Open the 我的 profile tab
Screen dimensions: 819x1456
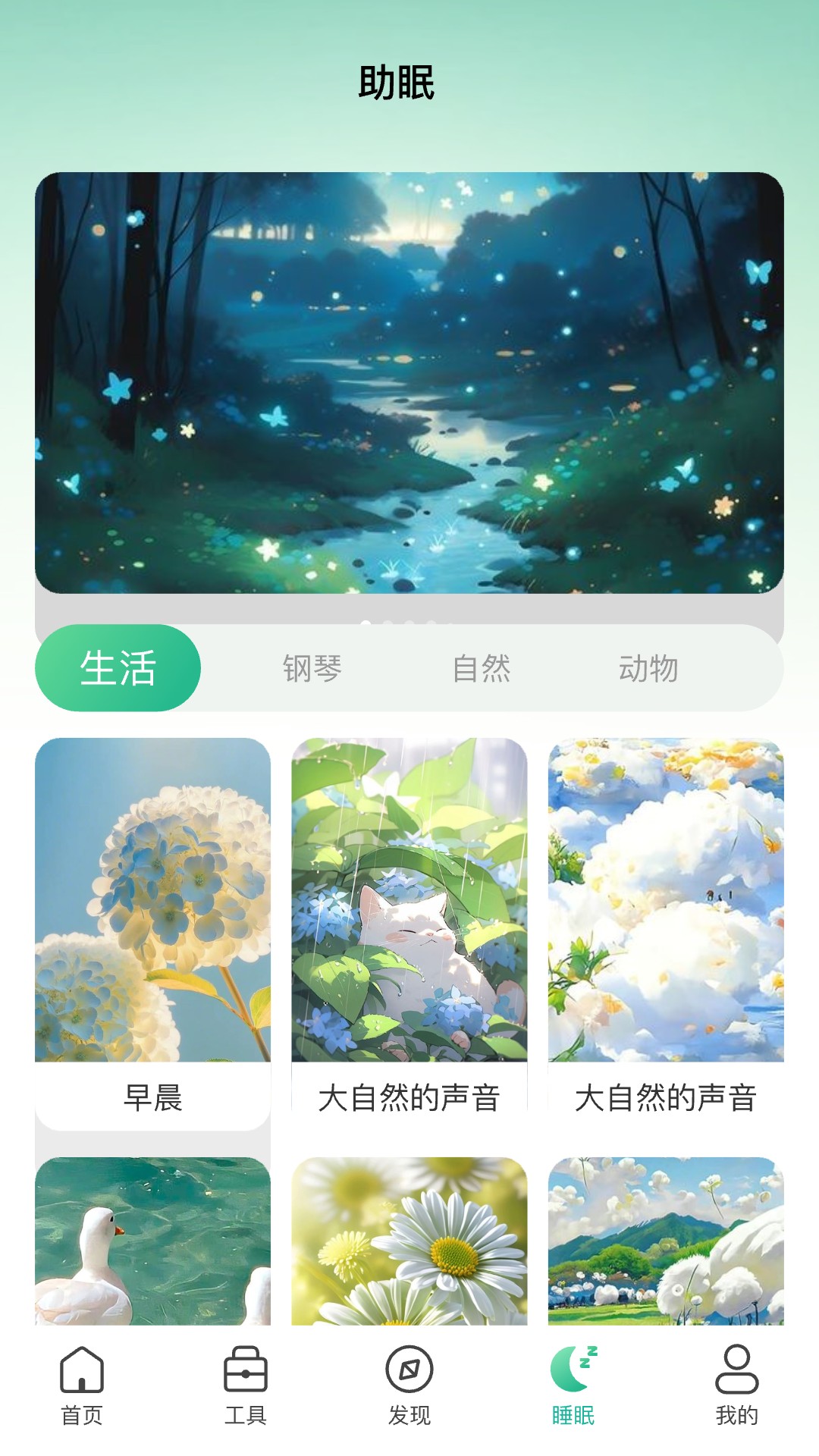(736, 1385)
